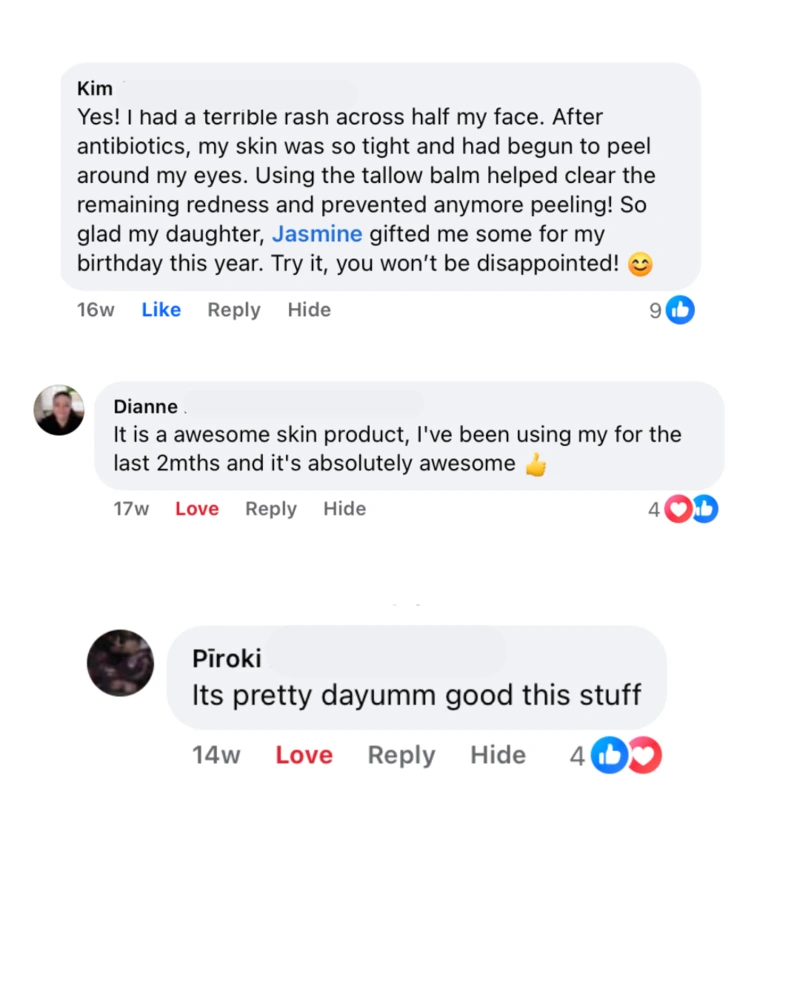Click the thumbs up icon beside Dianne's reaction count
800x1000 pixels.
coord(706,509)
